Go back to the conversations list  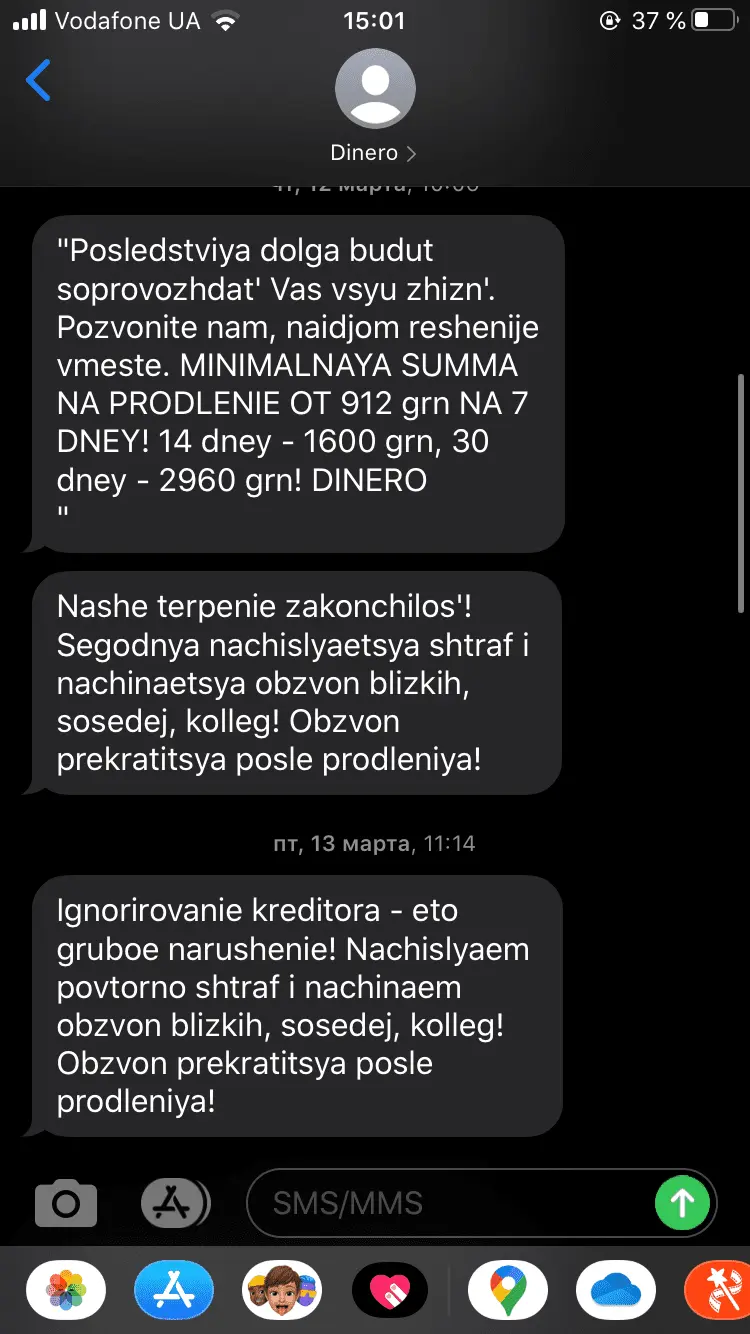pyautogui.click(x=38, y=81)
